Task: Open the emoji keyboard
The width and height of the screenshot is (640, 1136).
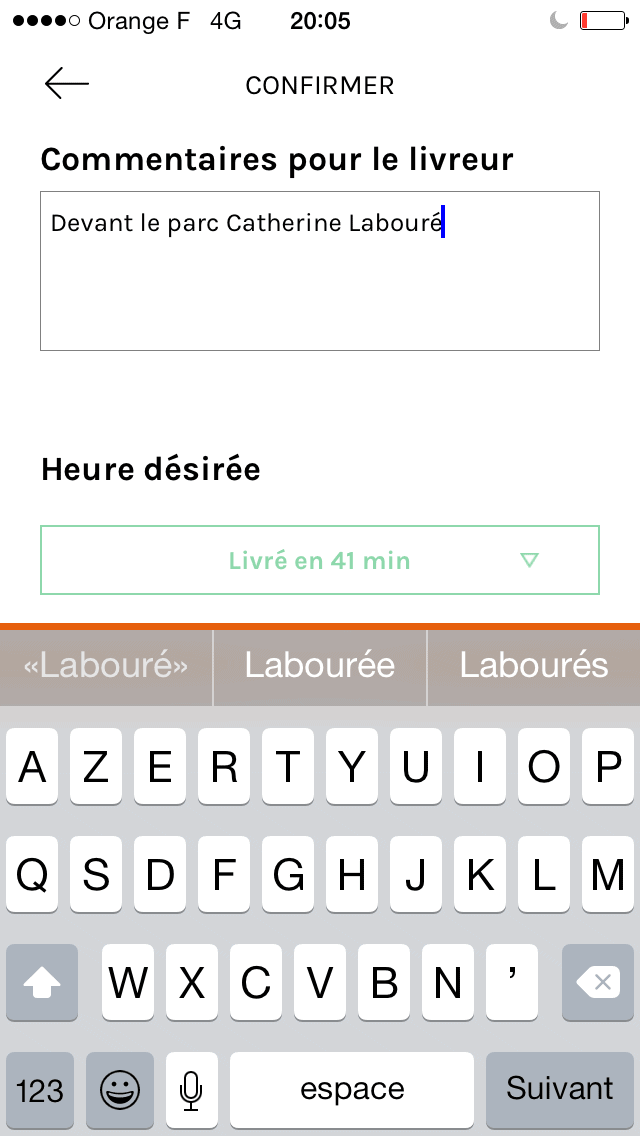Action: pyautogui.click(x=120, y=1089)
